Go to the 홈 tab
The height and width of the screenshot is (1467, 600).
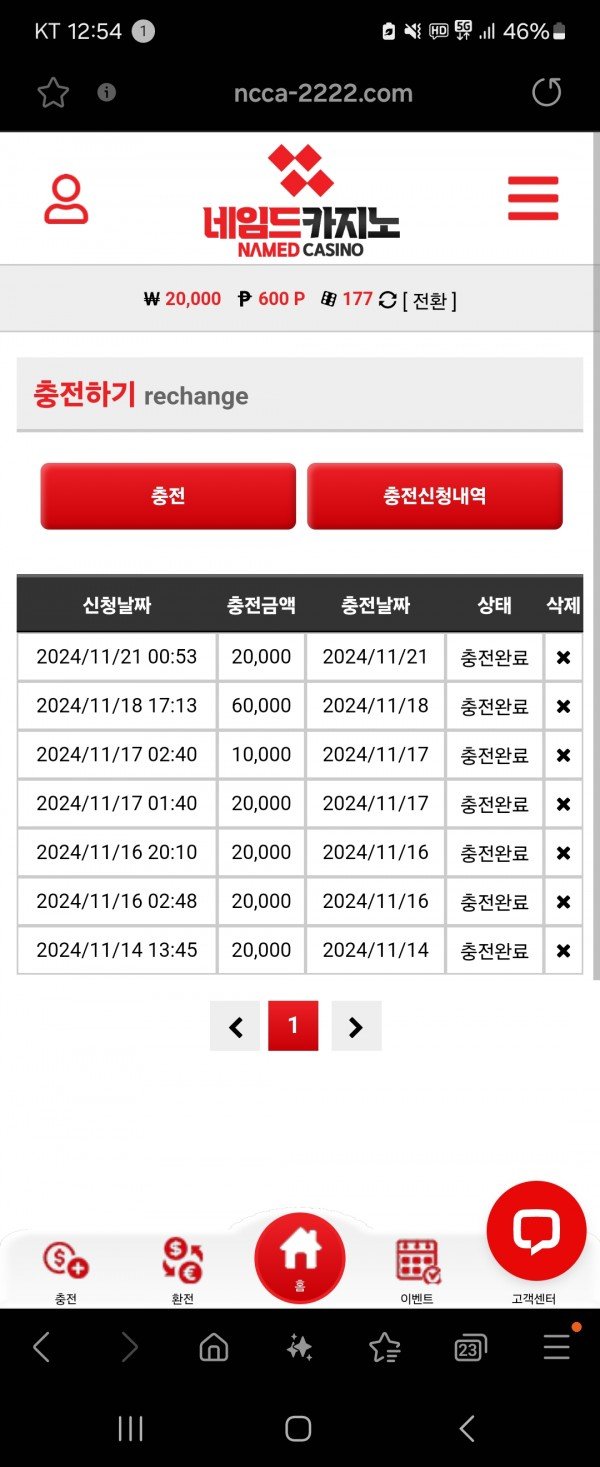(299, 1255)
